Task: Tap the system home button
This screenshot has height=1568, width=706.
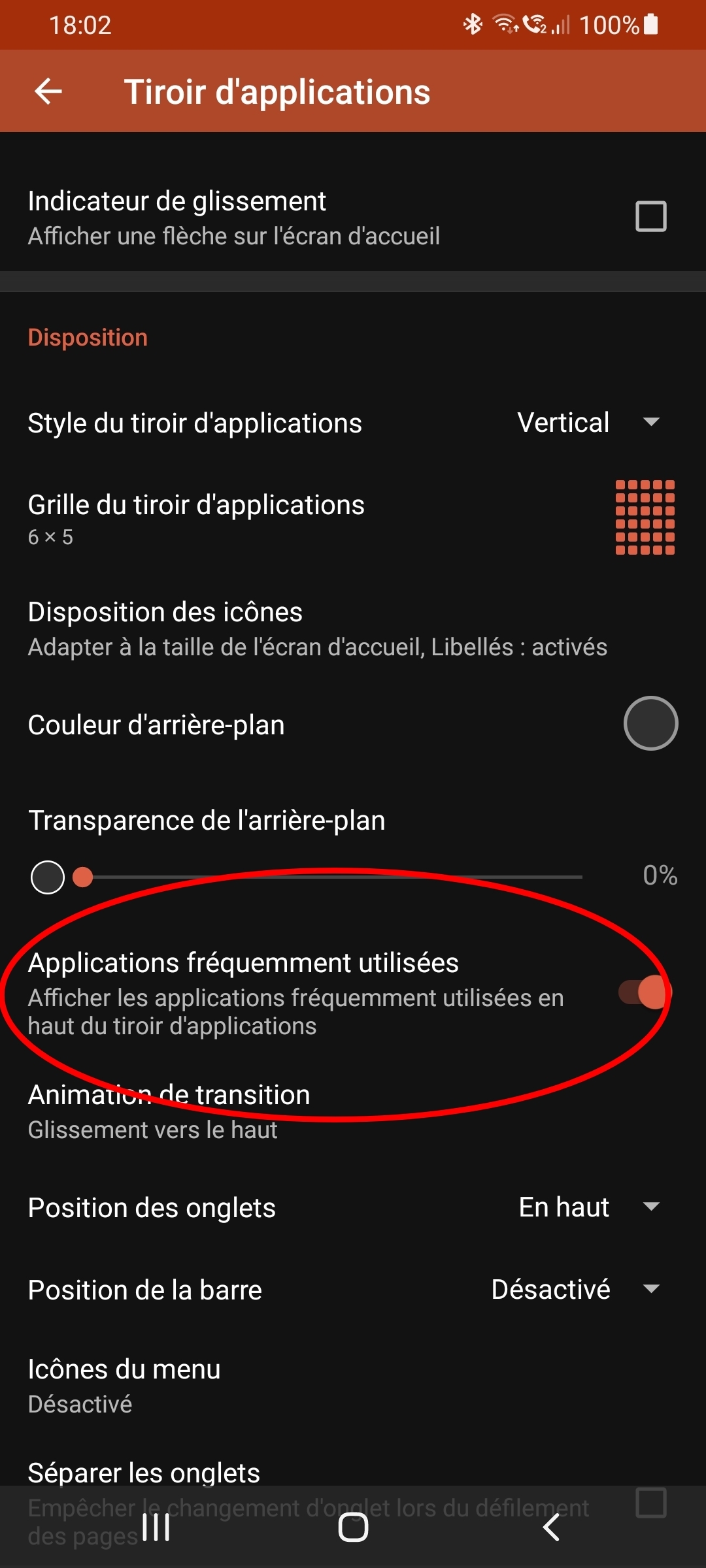Action: (x=353, y=1527)
